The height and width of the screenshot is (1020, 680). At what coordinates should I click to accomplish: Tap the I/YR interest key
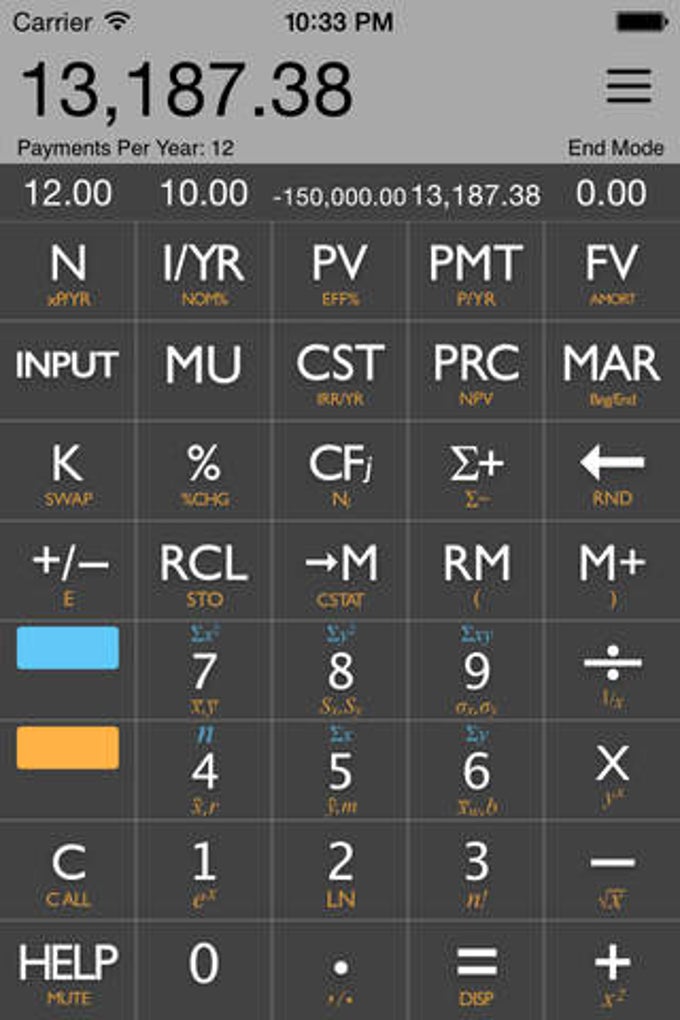[x=204, y=270]
